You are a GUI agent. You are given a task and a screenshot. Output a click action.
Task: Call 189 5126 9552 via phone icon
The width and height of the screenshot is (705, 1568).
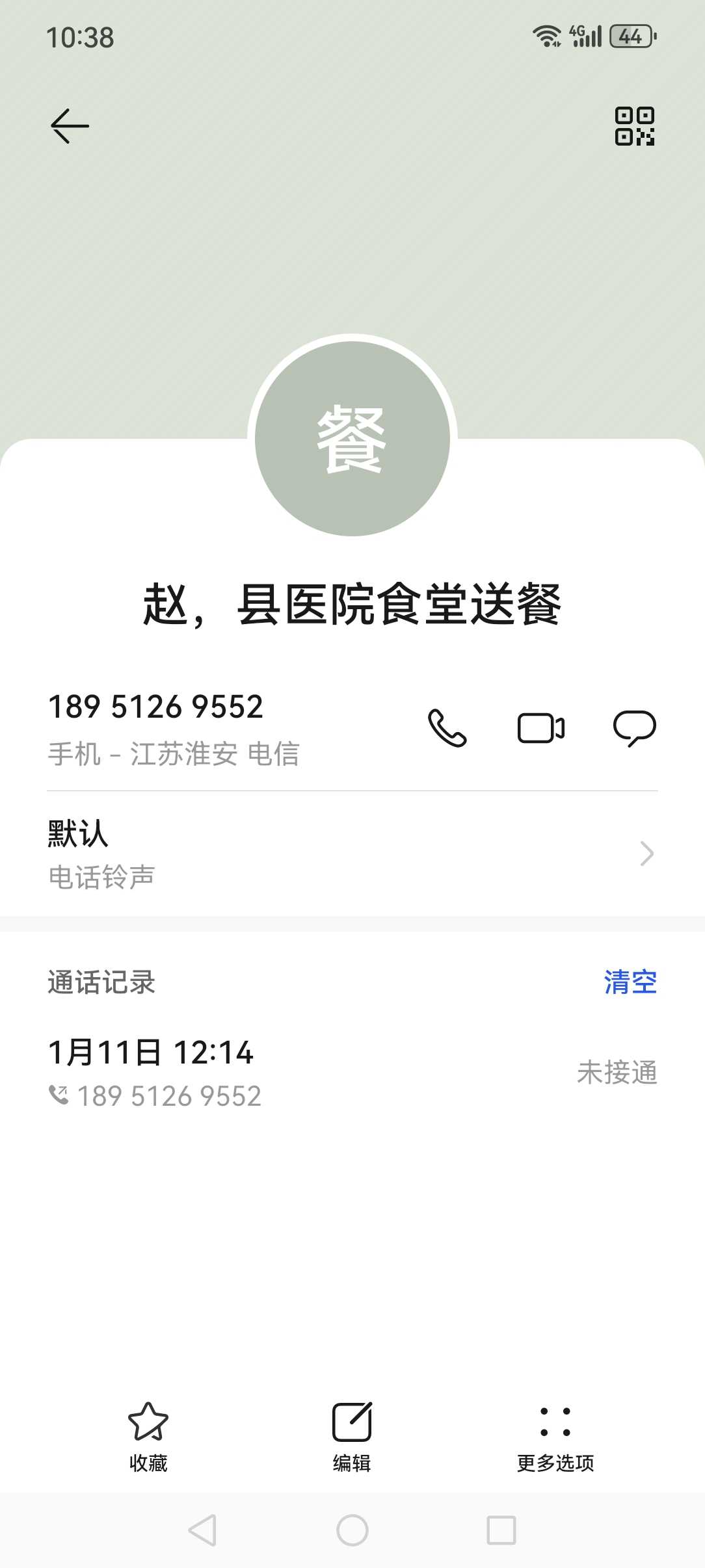coord(447,727)
